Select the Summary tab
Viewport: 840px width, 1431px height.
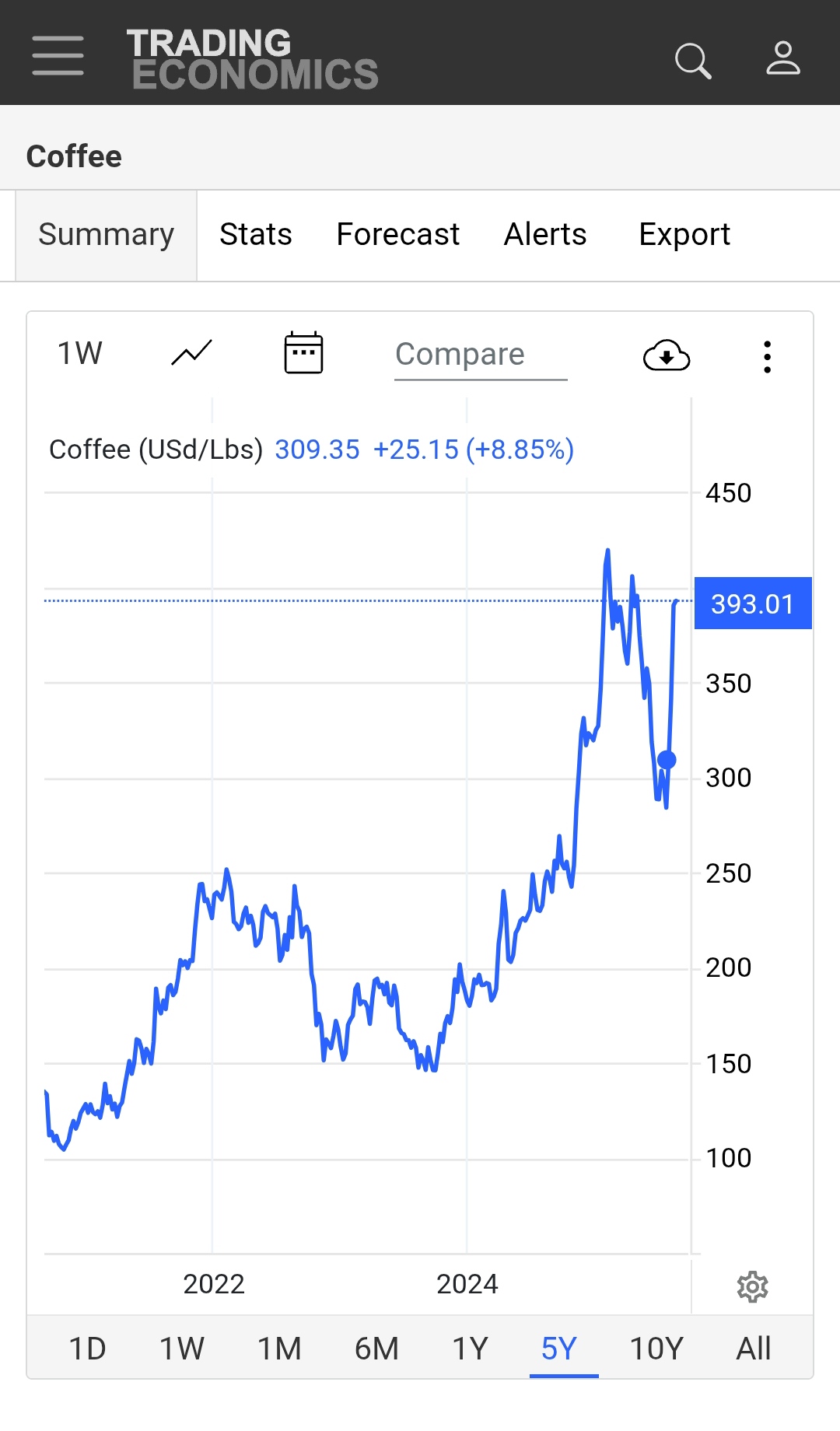click(x=107, y=236)
